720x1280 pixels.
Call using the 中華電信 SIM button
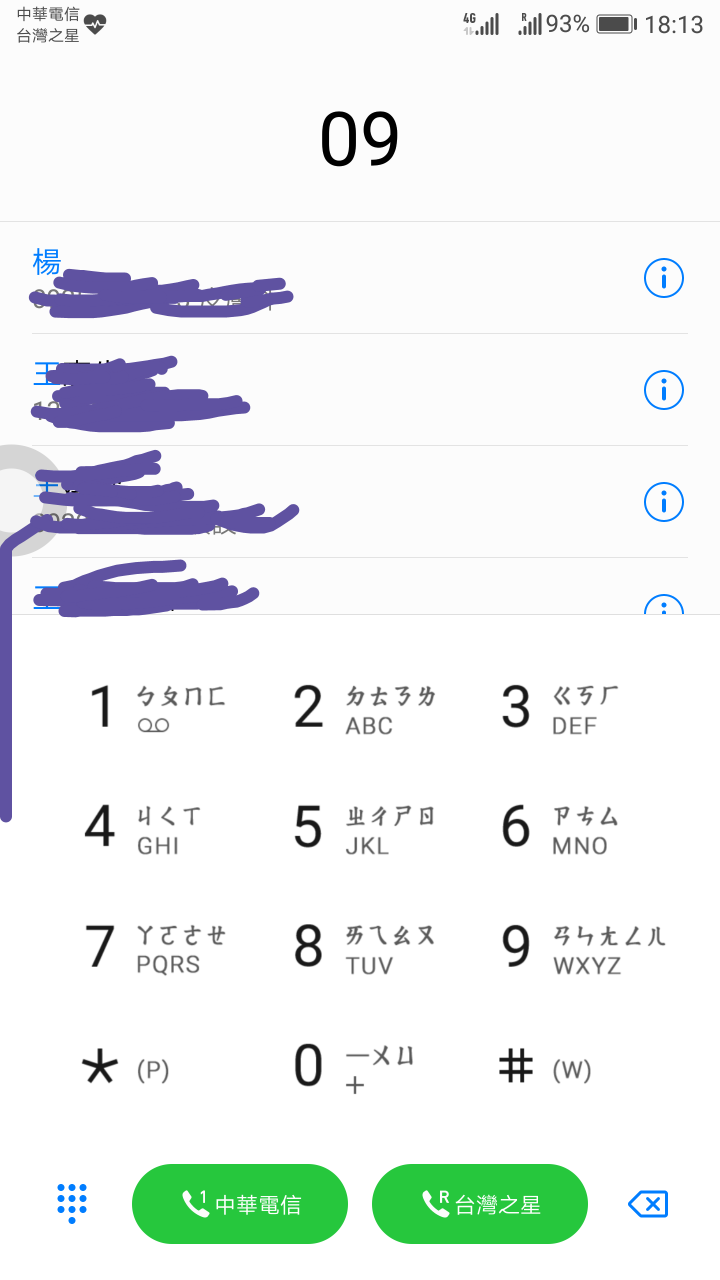click(x=240, y=1204)
